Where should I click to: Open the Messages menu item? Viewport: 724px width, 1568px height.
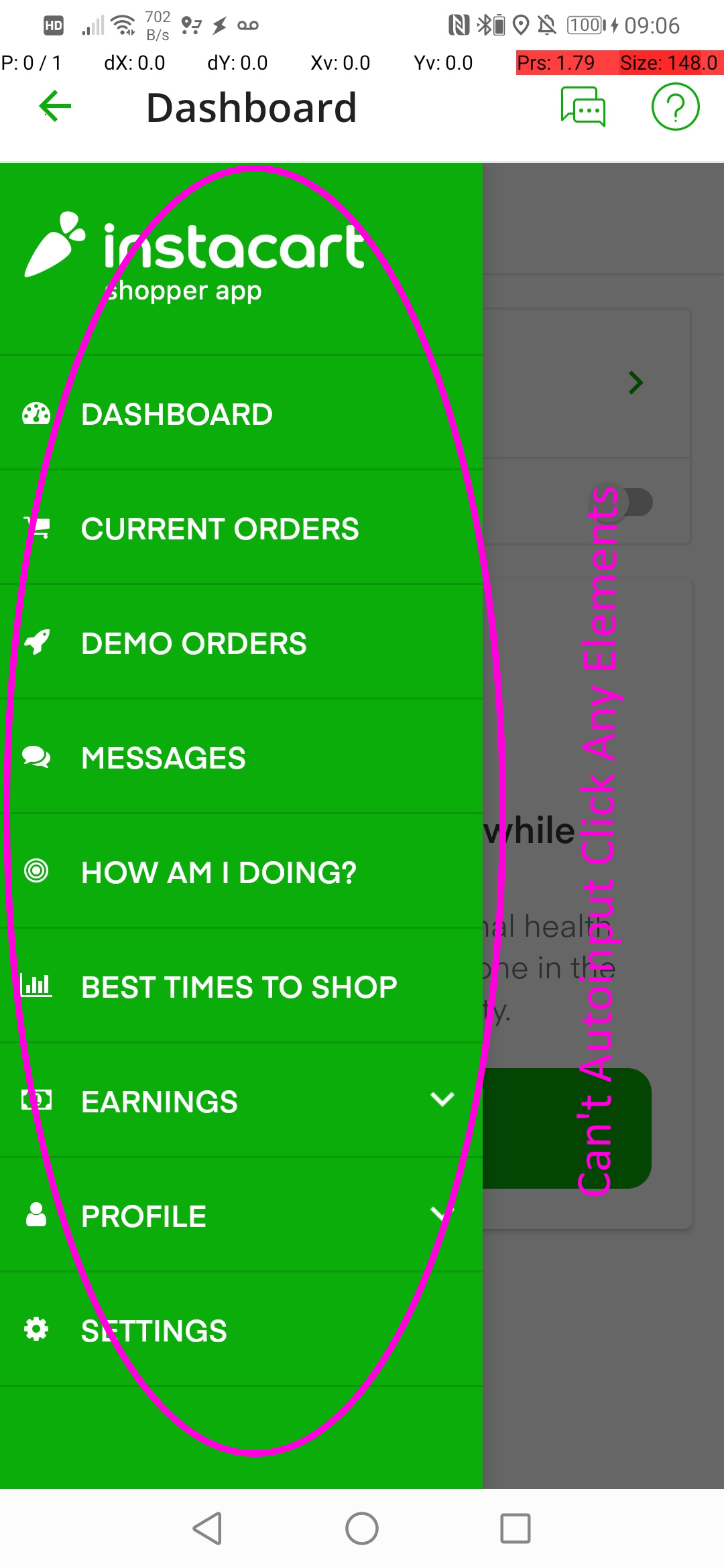pyautogui.click(x=164, y=758)
